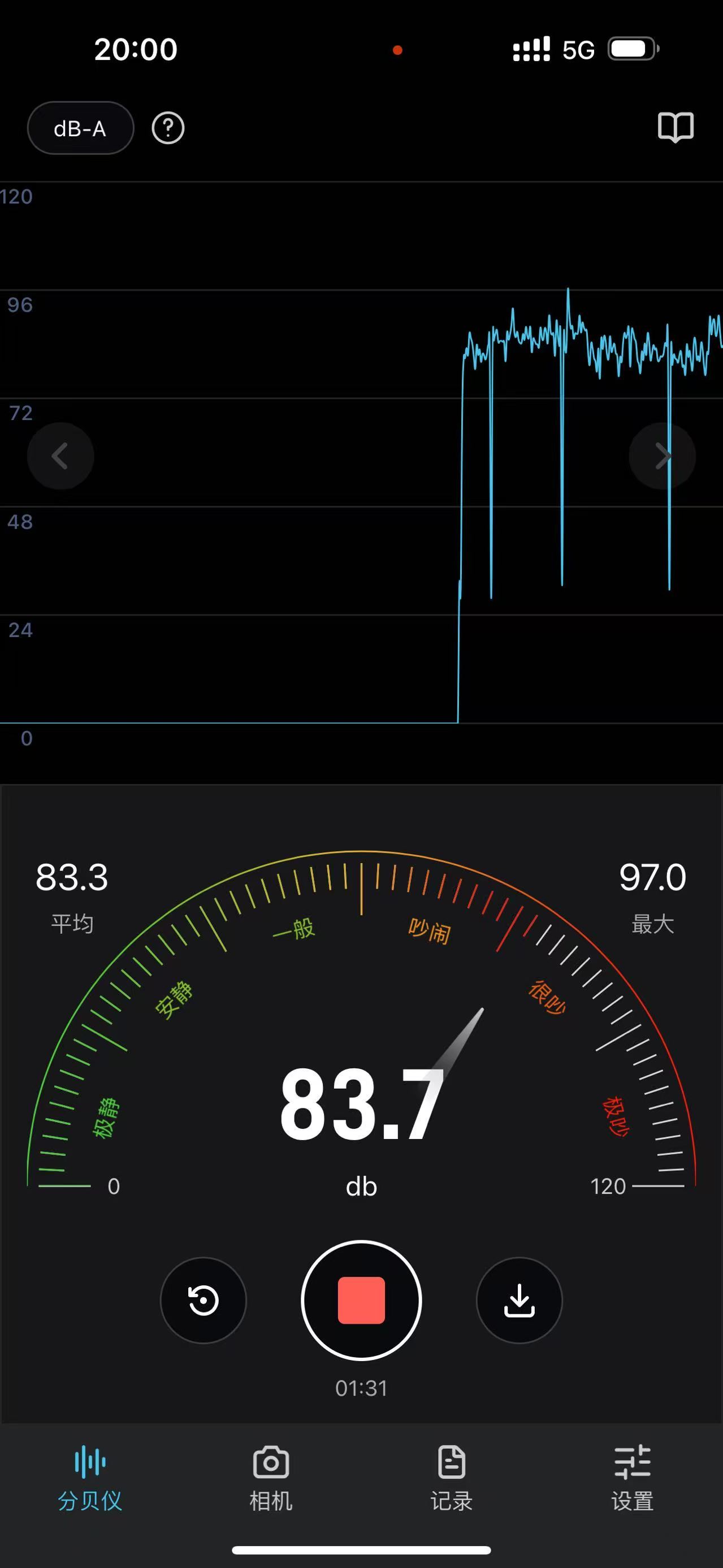Go to next chart with right arrow
Screen dimensions: 723x1568
pyautogui.click(x=662, y=456)
